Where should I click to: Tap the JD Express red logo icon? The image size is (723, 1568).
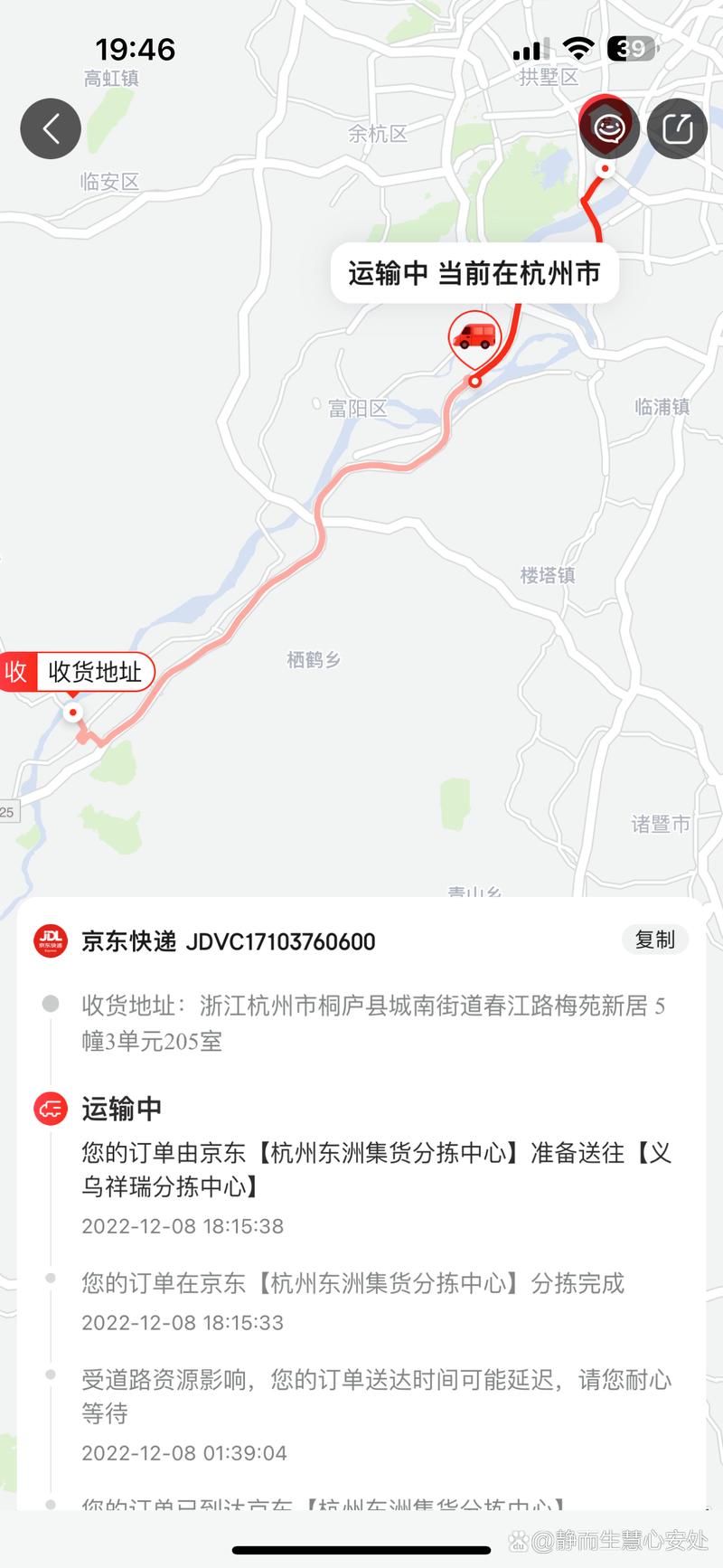click(x=51, y=940)
